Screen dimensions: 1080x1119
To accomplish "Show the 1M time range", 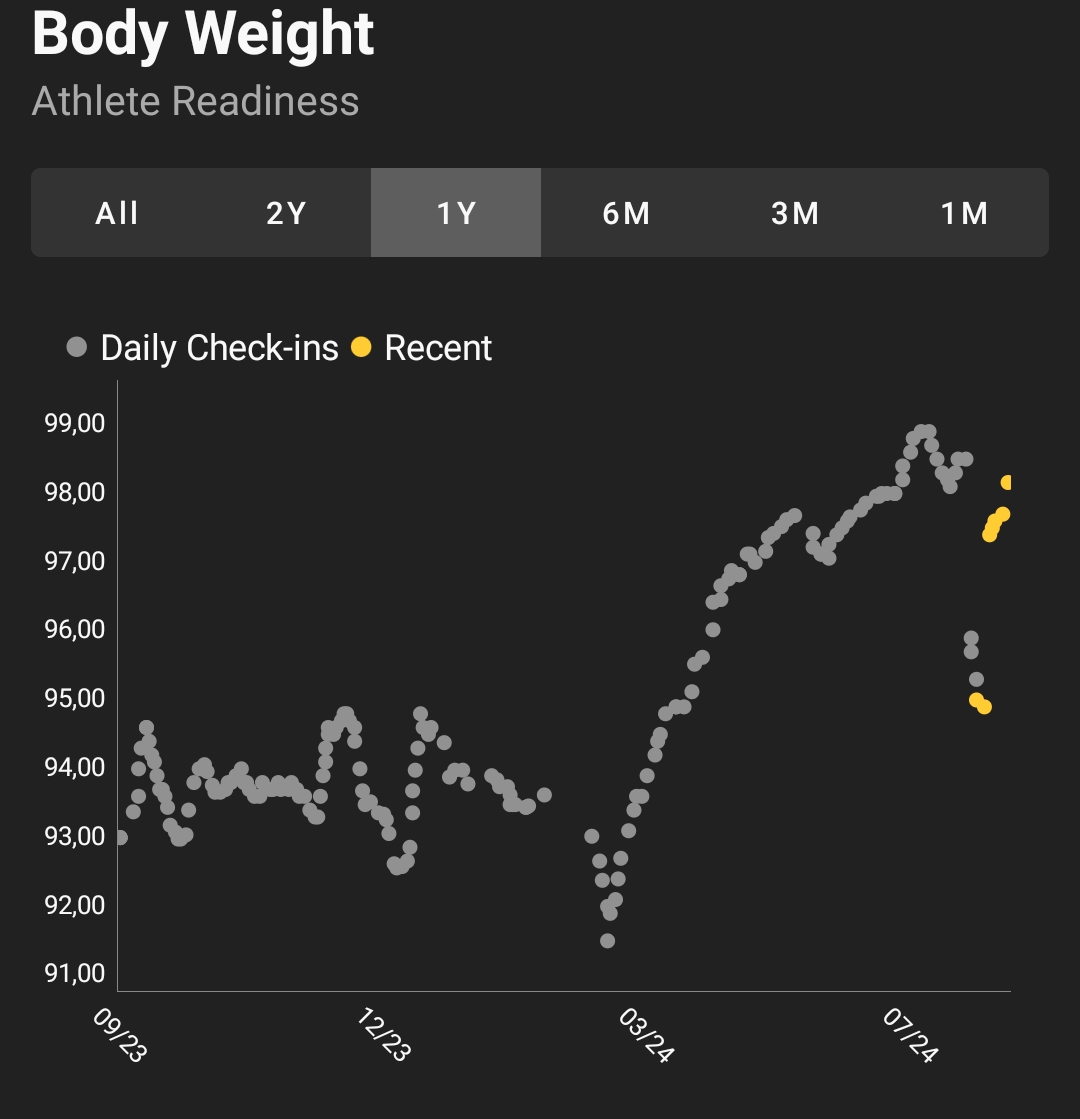I will [x=964, y=213].
